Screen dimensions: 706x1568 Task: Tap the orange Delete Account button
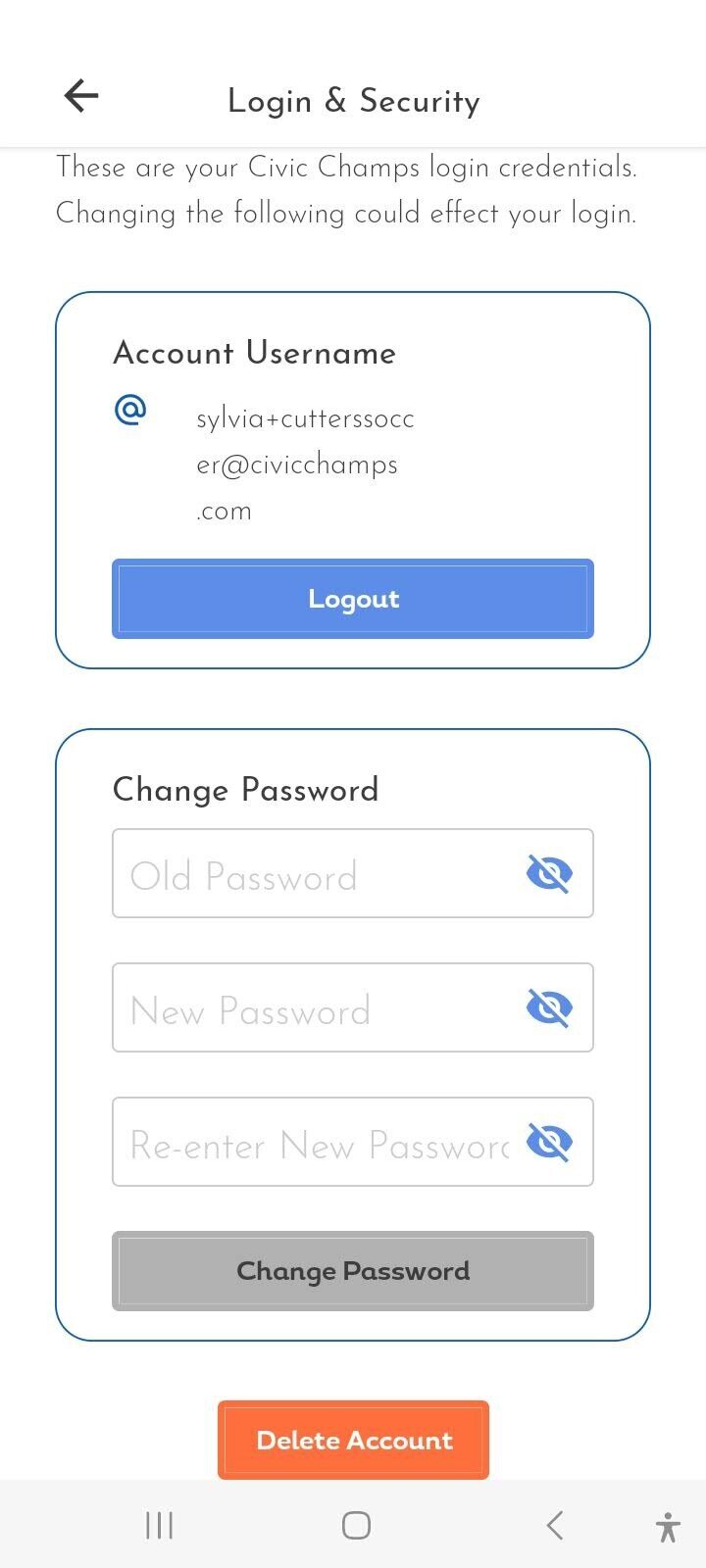(x=353, y=1440)
